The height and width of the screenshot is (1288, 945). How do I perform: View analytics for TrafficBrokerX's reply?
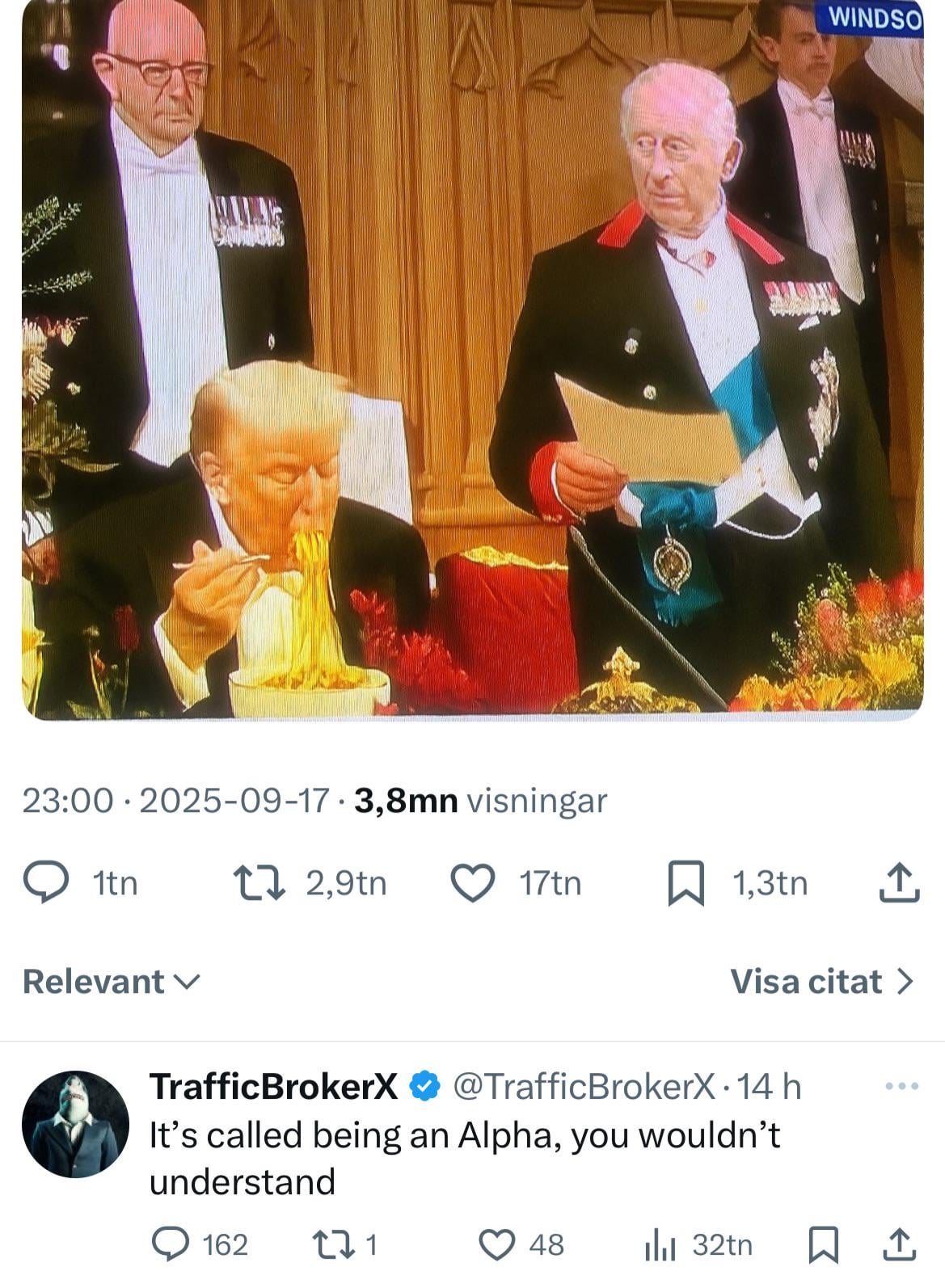click(x=660, y=1245)
